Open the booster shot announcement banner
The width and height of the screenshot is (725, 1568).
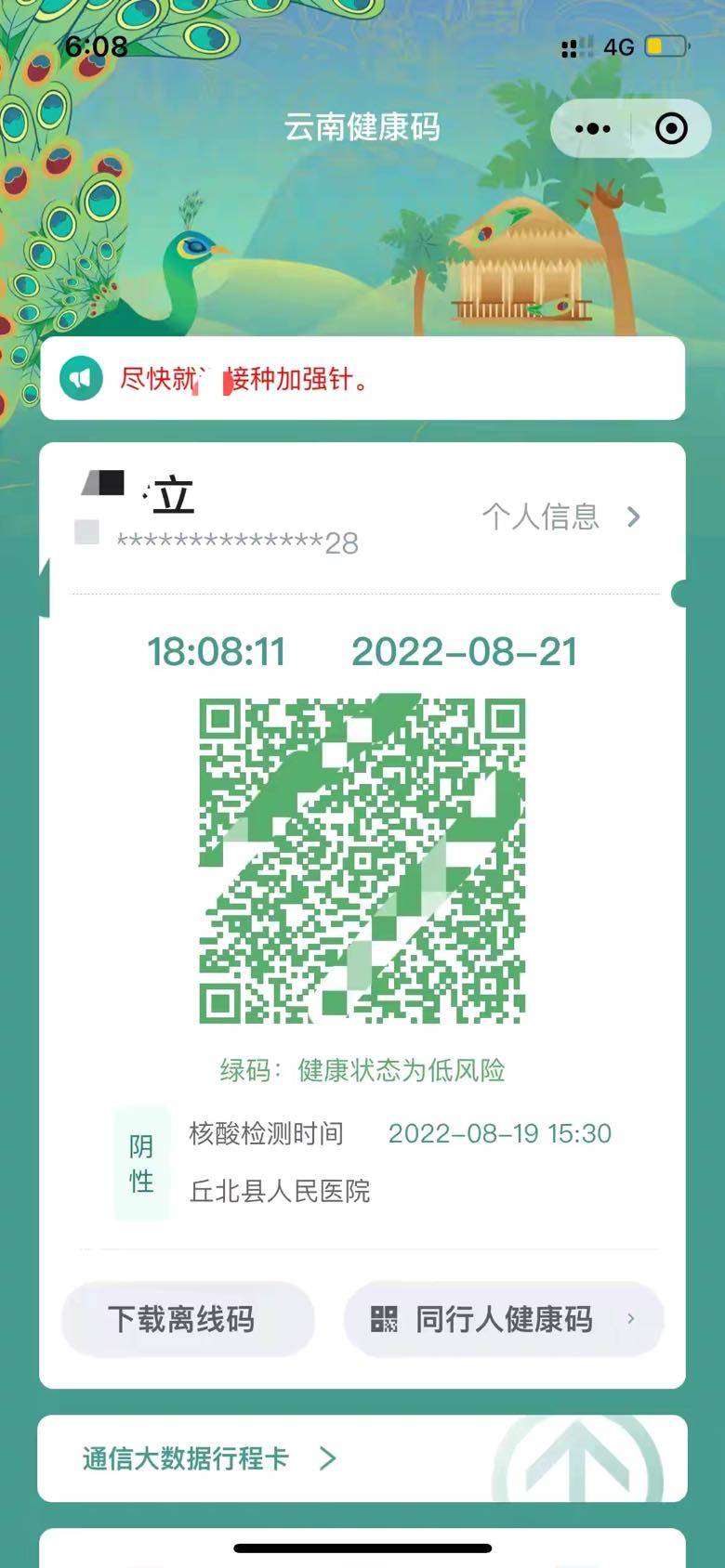pyautogui.click(x=362, y=379)
